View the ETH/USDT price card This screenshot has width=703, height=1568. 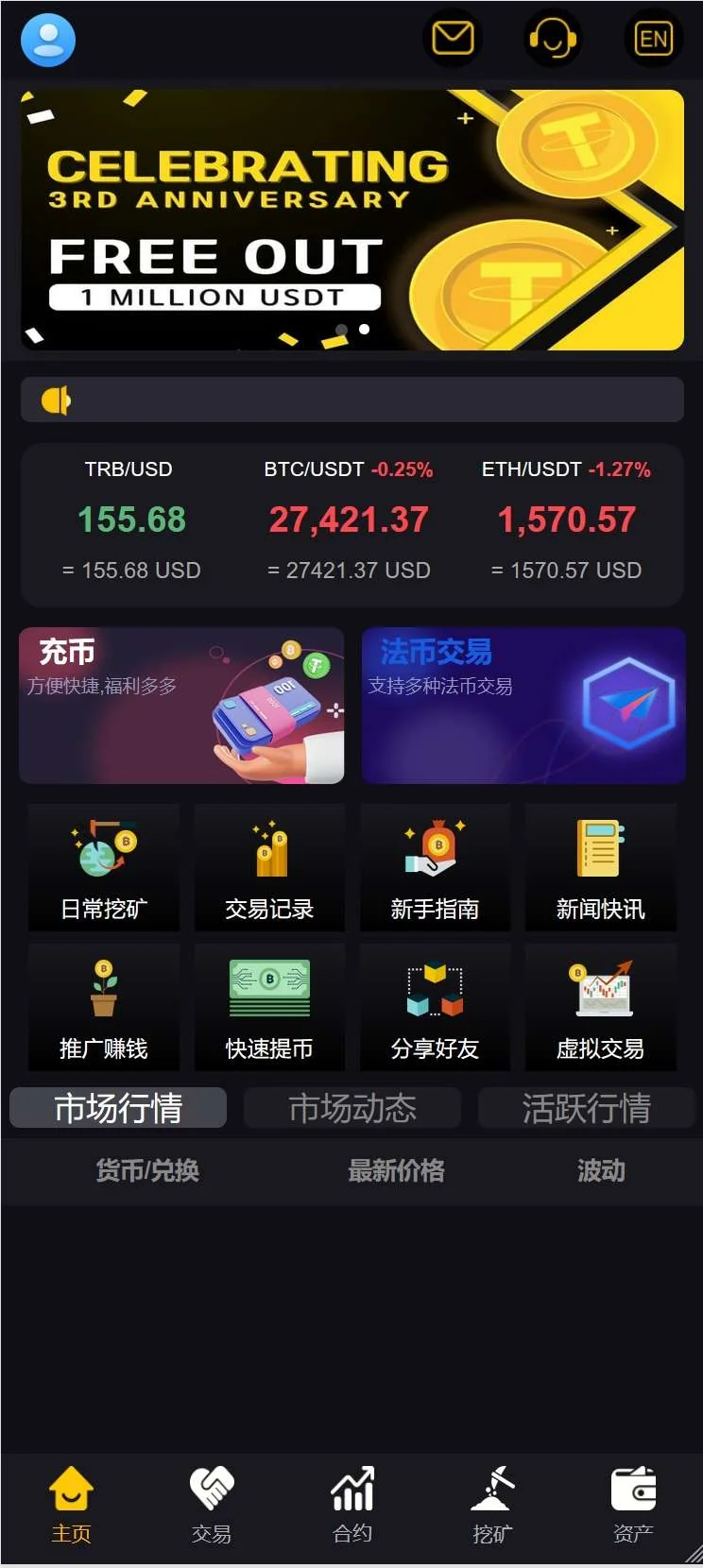coord(566,521)
